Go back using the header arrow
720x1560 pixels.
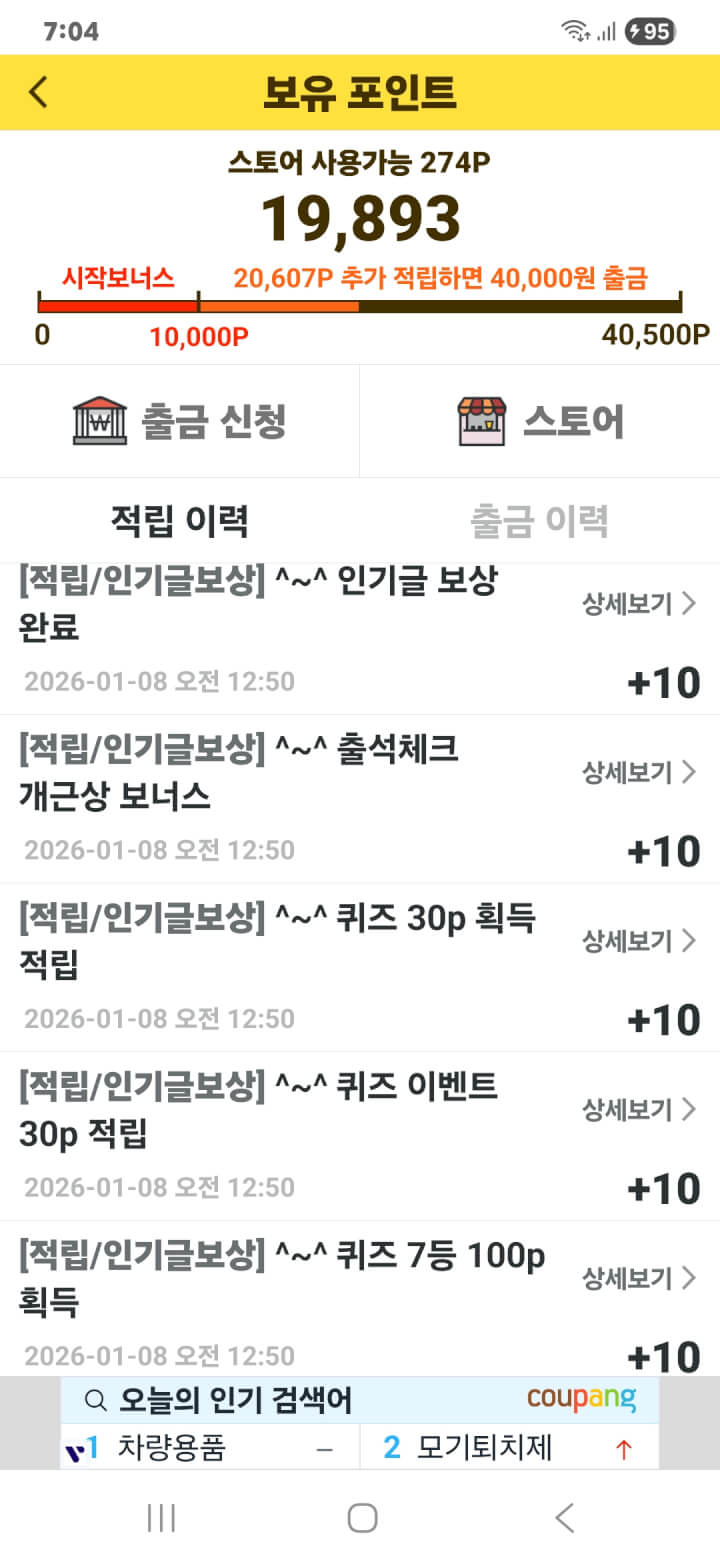click(x=38, y=92)
